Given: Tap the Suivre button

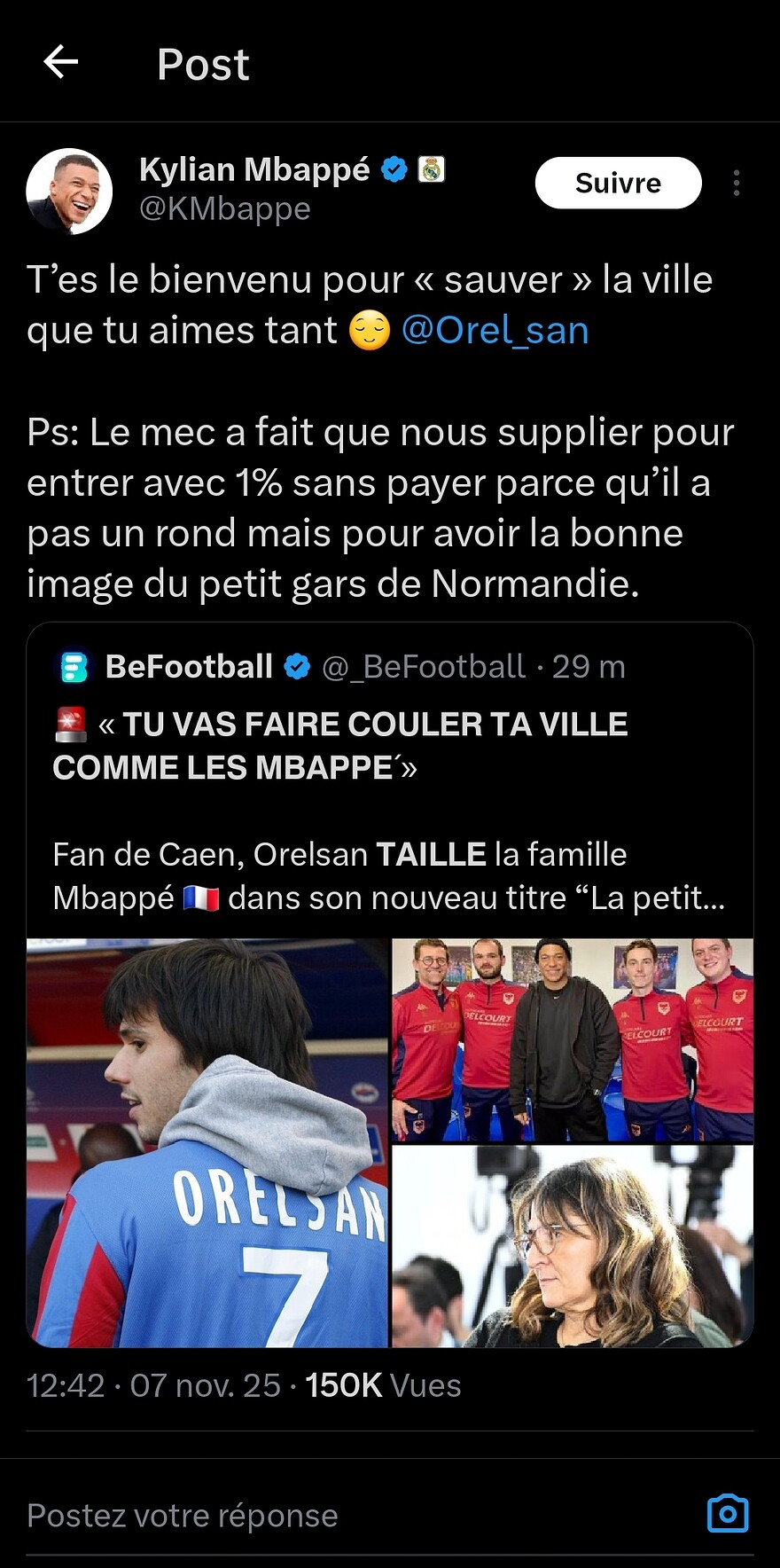Looking at the screenshot, I should pos(618,183).
